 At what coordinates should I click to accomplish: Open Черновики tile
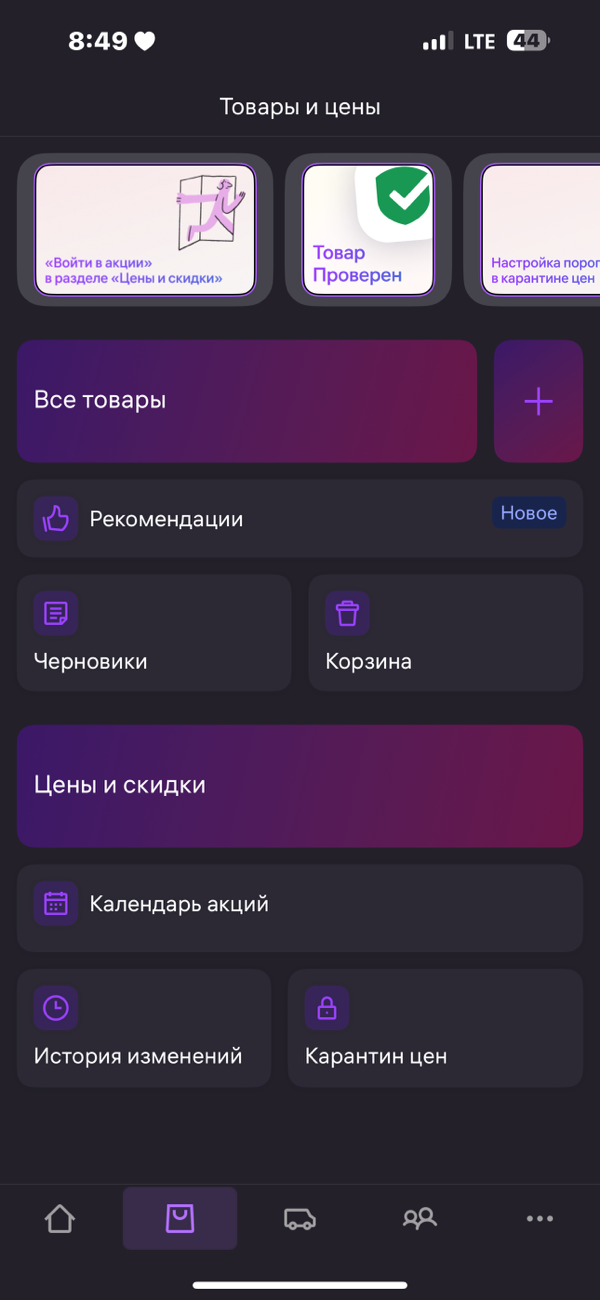154,633
